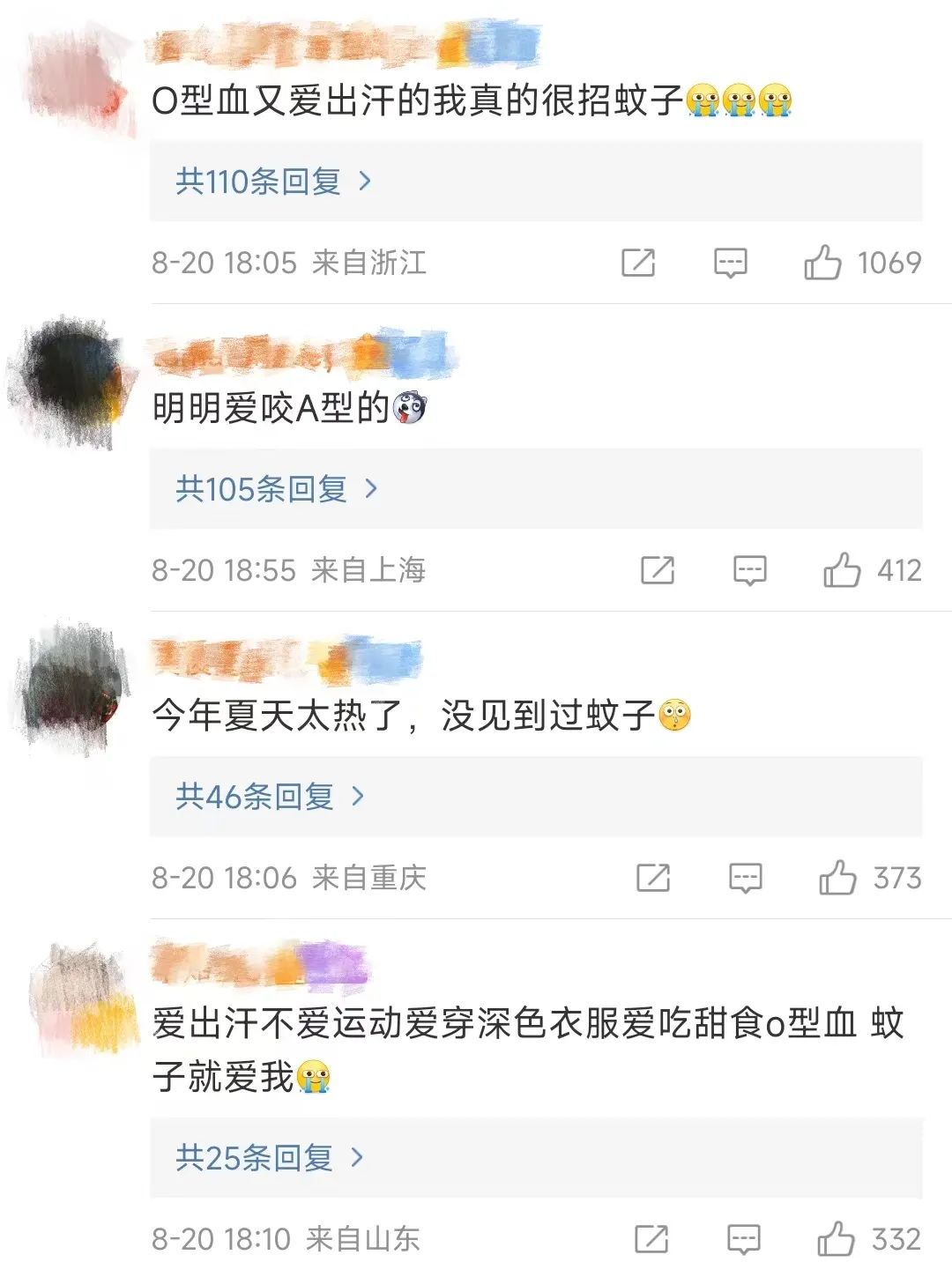
Task: Reply to the 明明爱咬A型的 comment
Action: pyautogui.click(x=749, y=570)
